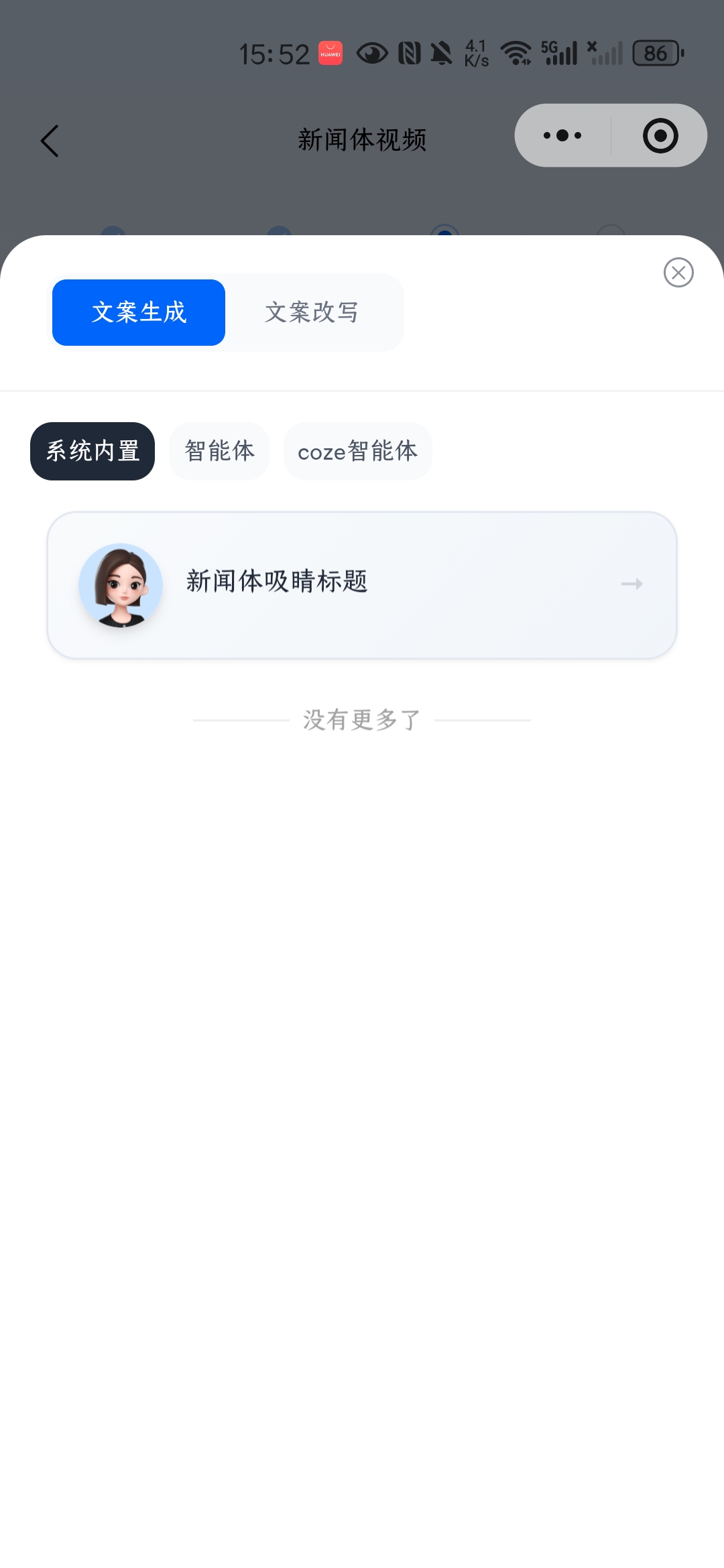This screenshot has width=724, height=1568.
Task: Close the mini program via target icon
Action: 660,135
